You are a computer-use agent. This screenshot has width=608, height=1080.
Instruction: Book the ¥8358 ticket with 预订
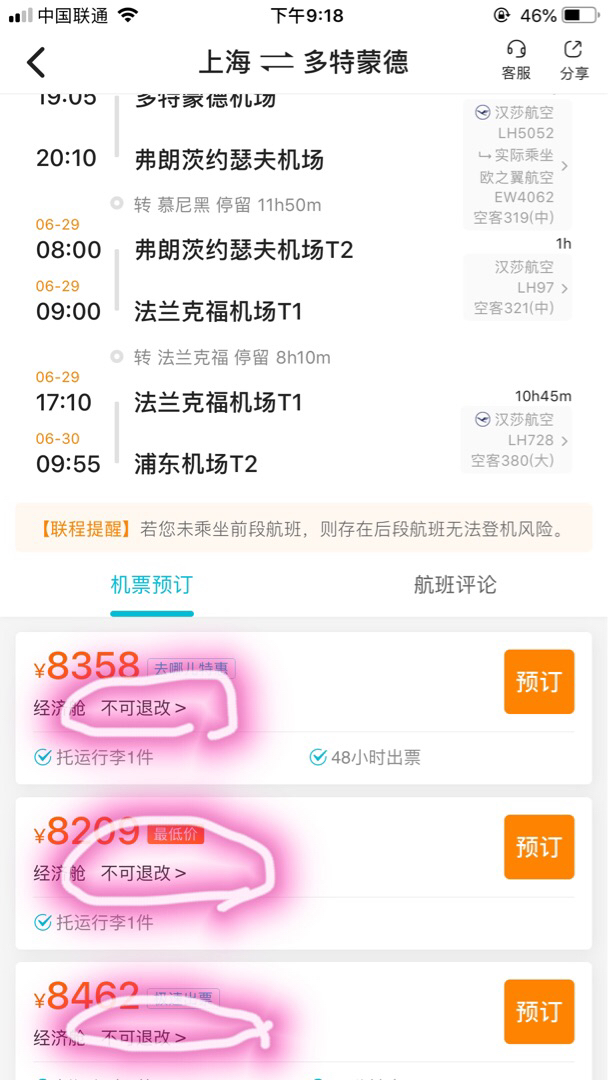coord(539,681)
